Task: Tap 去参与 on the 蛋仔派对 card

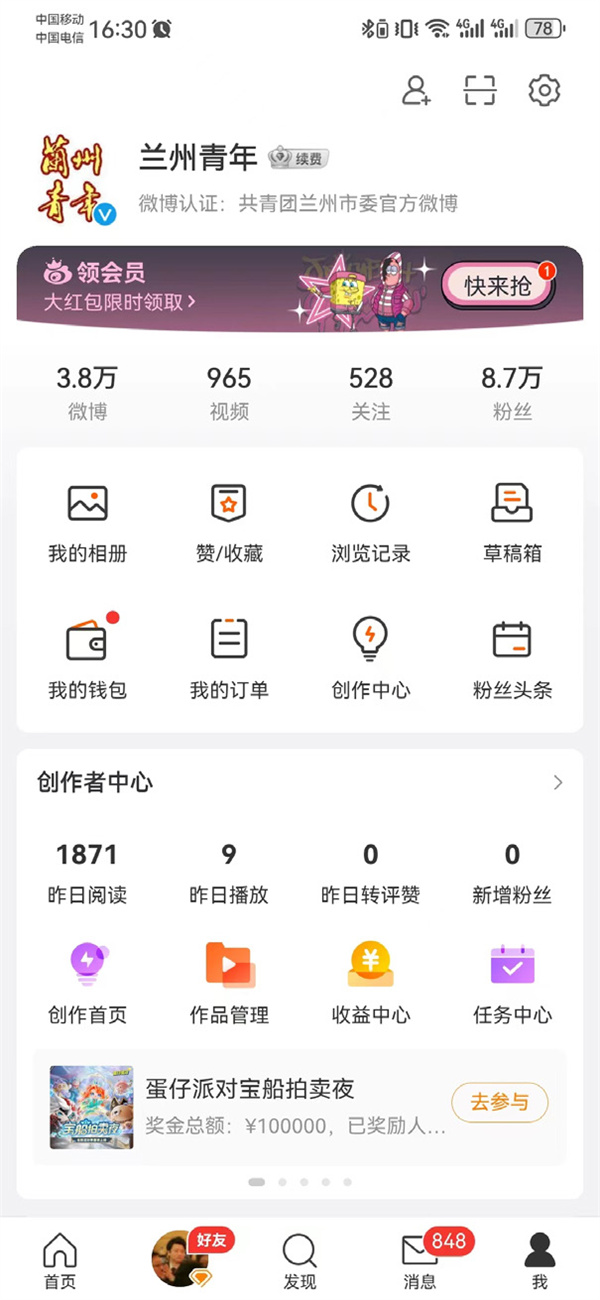Action: [x=499, y=1103]
